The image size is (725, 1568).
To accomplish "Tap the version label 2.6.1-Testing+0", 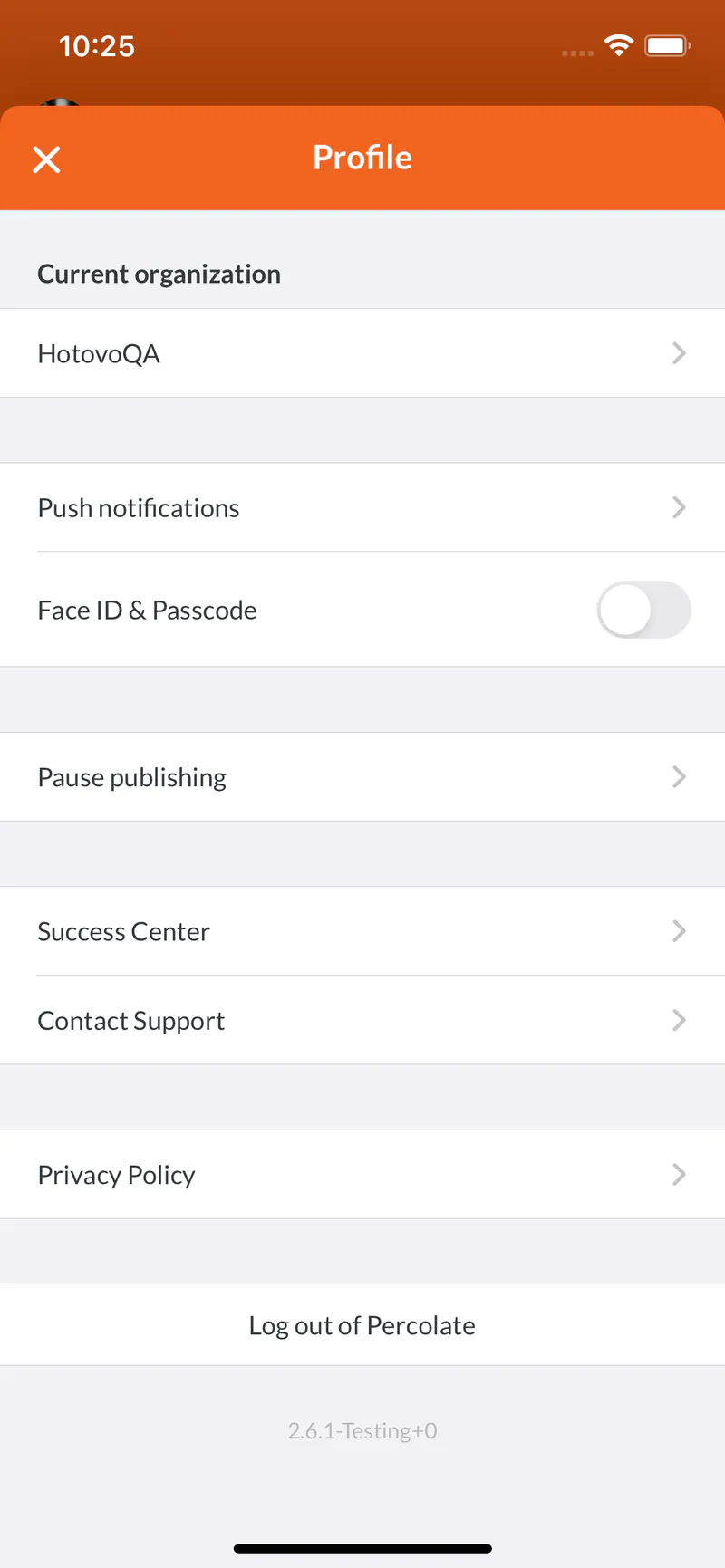I will click(x=362, y=1430).
